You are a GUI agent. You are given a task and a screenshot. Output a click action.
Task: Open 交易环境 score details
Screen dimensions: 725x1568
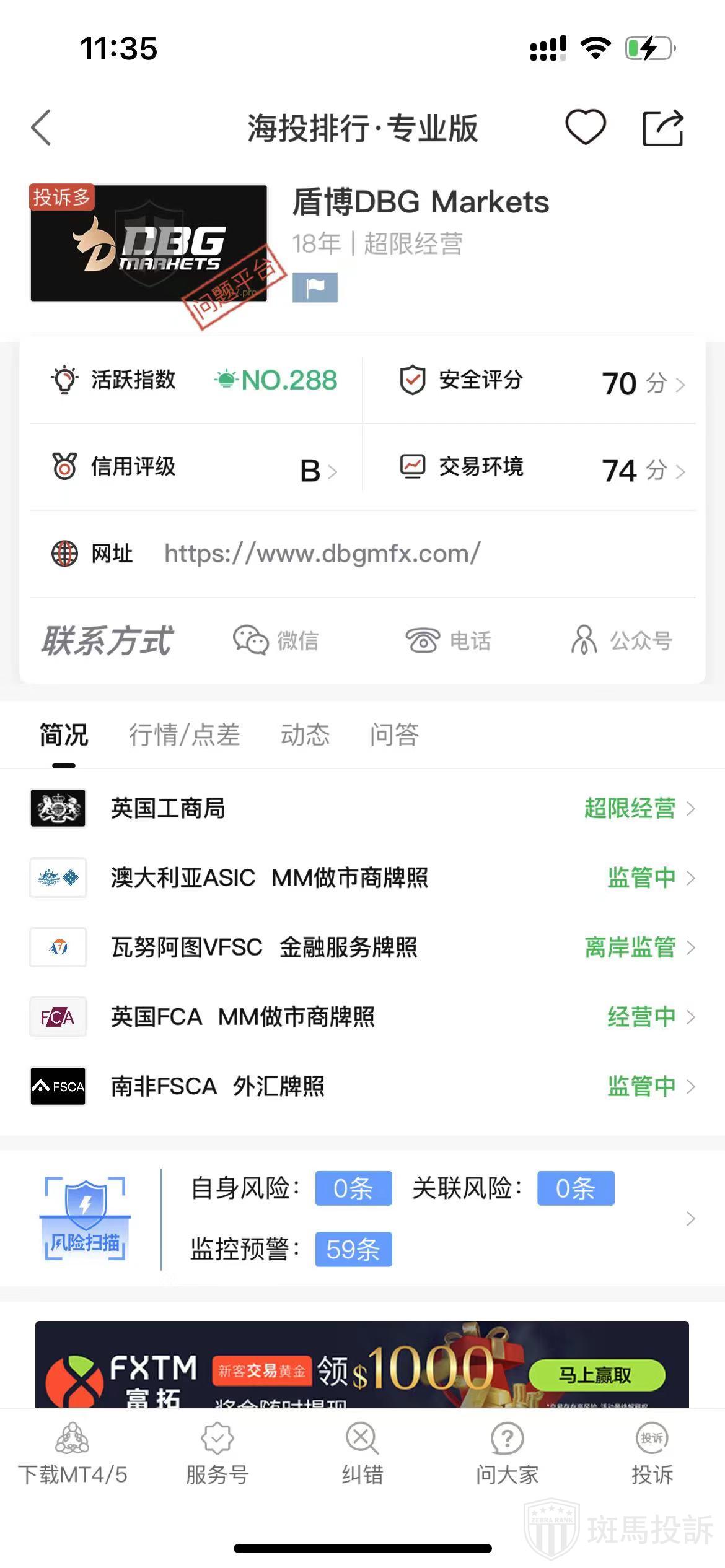(x=542, y=468)
